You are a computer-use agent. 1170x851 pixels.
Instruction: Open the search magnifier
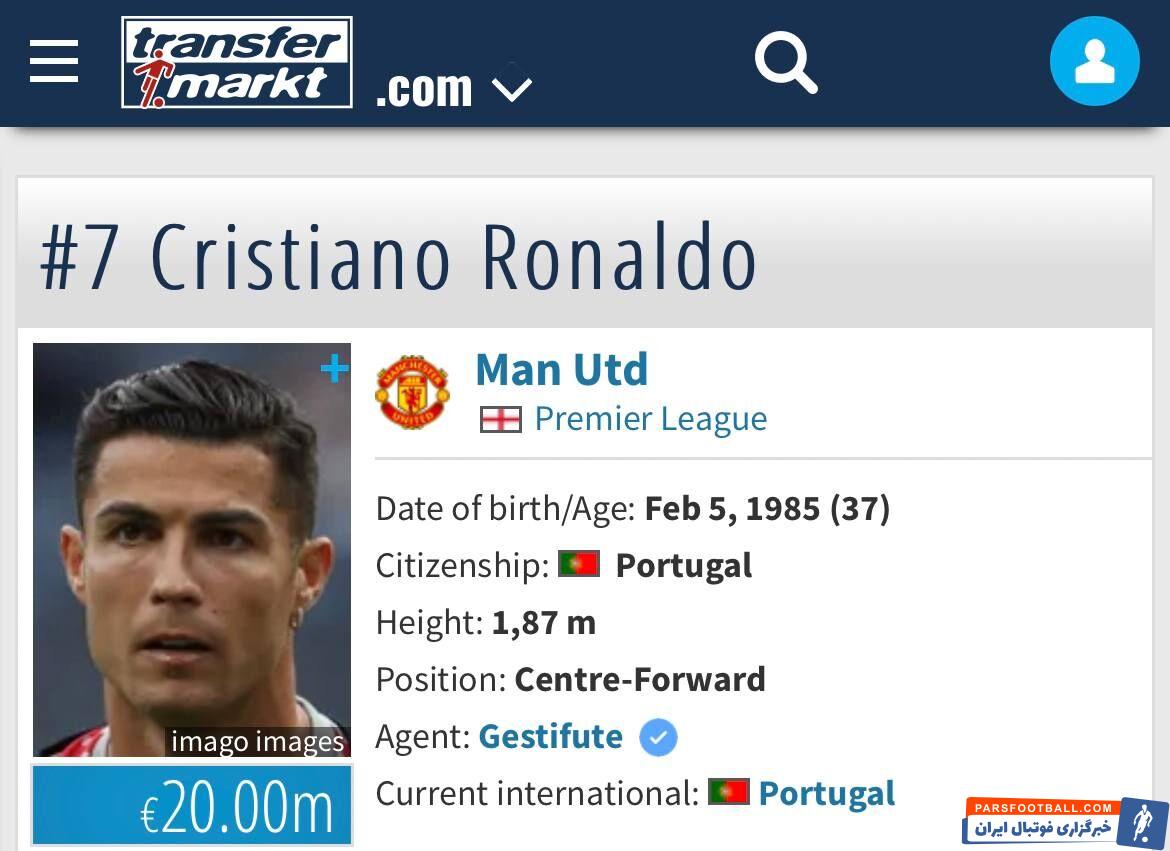click(786, 62)
